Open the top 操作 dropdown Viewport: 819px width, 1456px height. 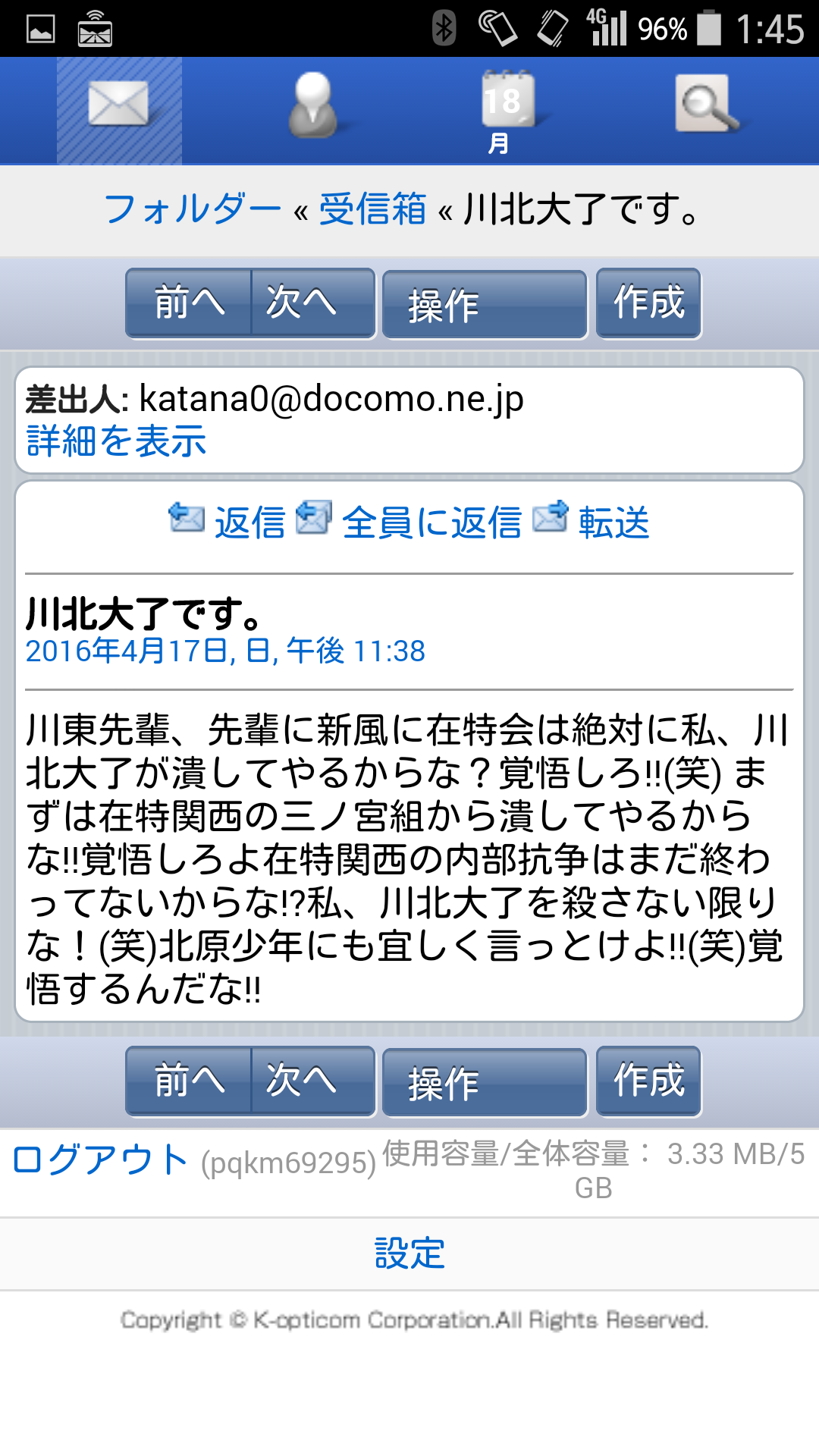tap(485, 304)
